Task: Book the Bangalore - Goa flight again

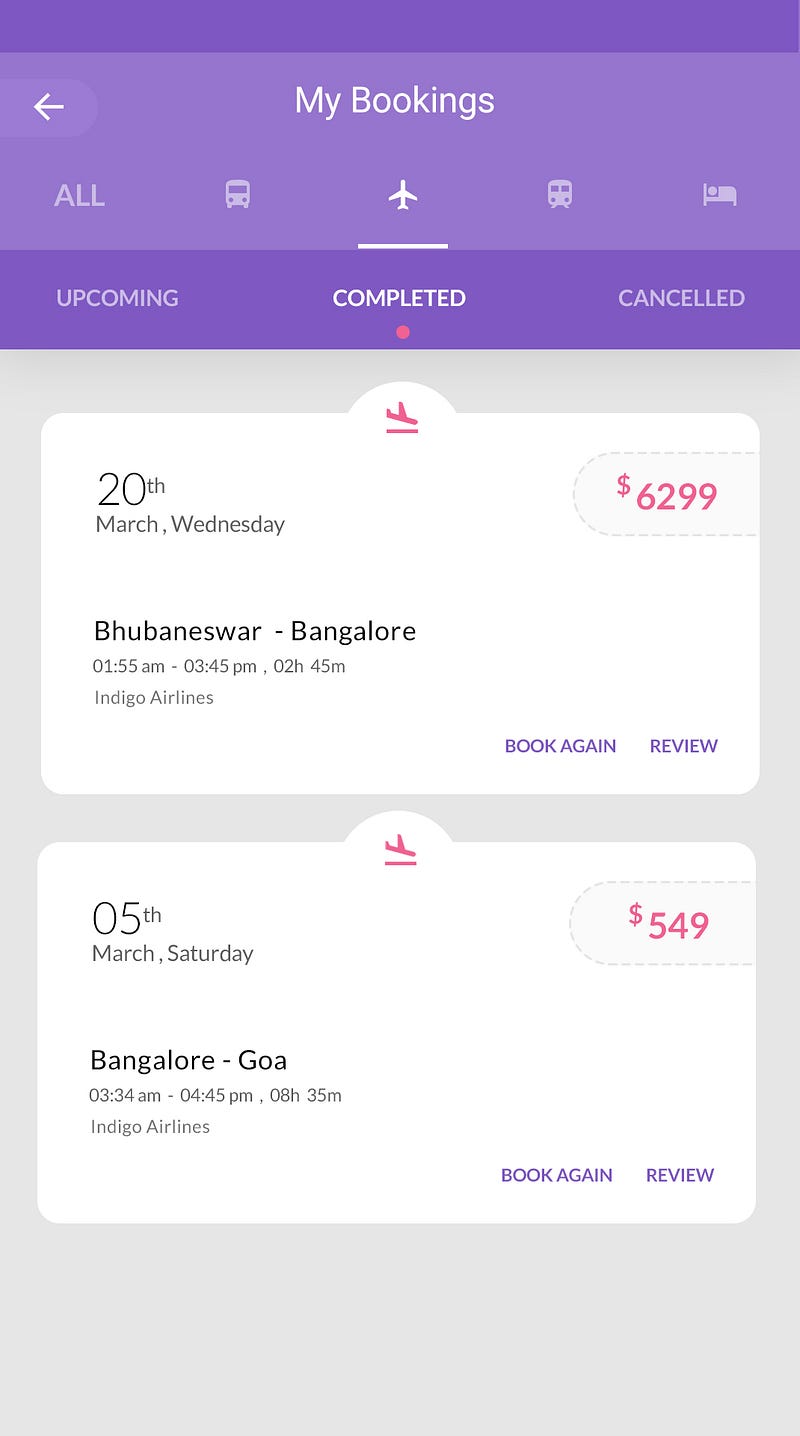Action: click(556, 1175)
